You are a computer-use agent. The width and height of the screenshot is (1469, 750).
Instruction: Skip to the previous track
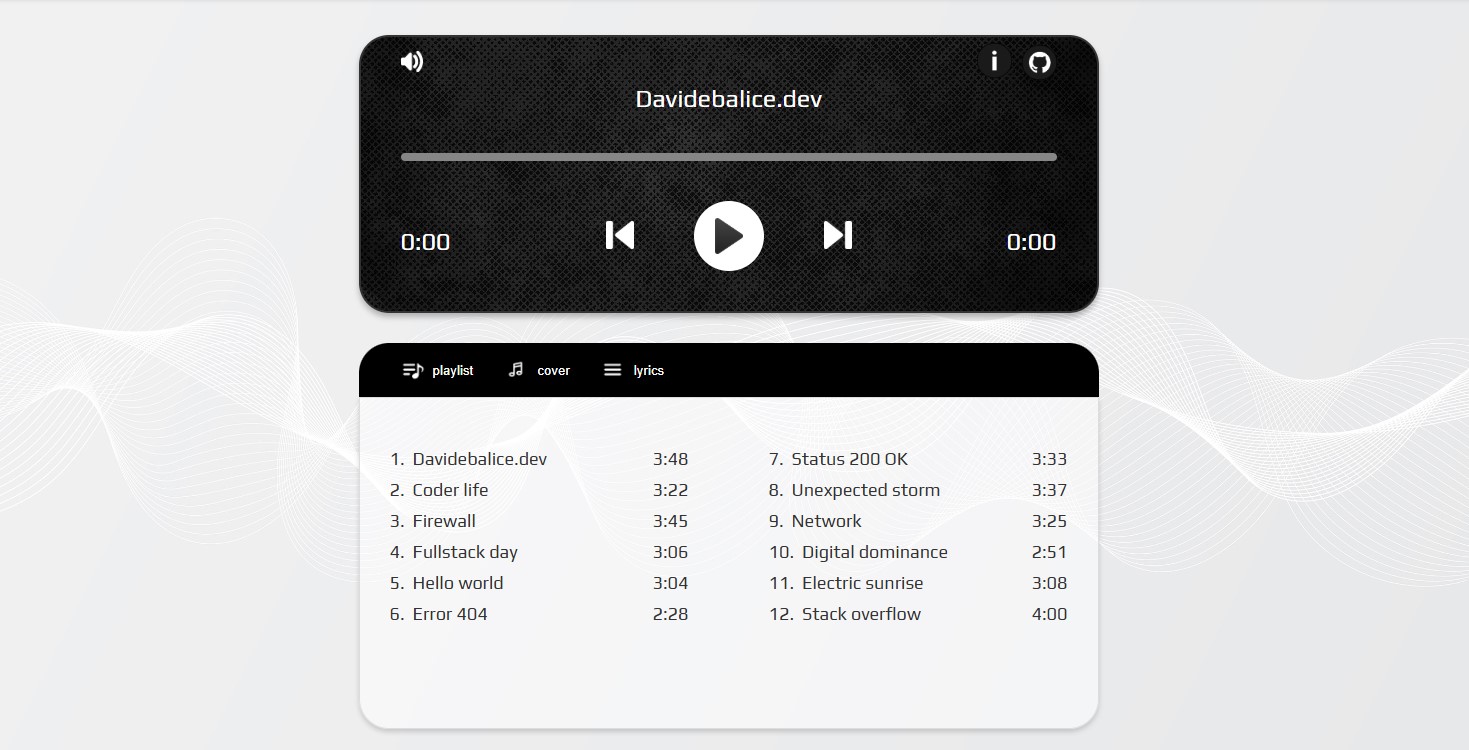[620, 236]
